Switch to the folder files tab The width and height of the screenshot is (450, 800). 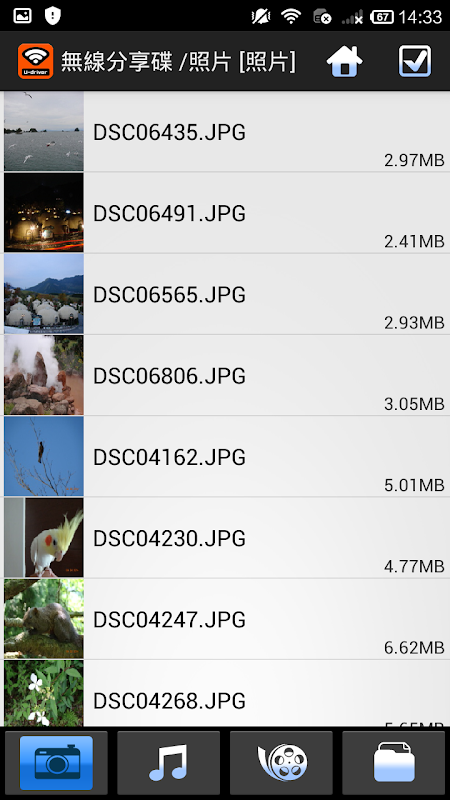pyautogui.click(x=394, y=763)
